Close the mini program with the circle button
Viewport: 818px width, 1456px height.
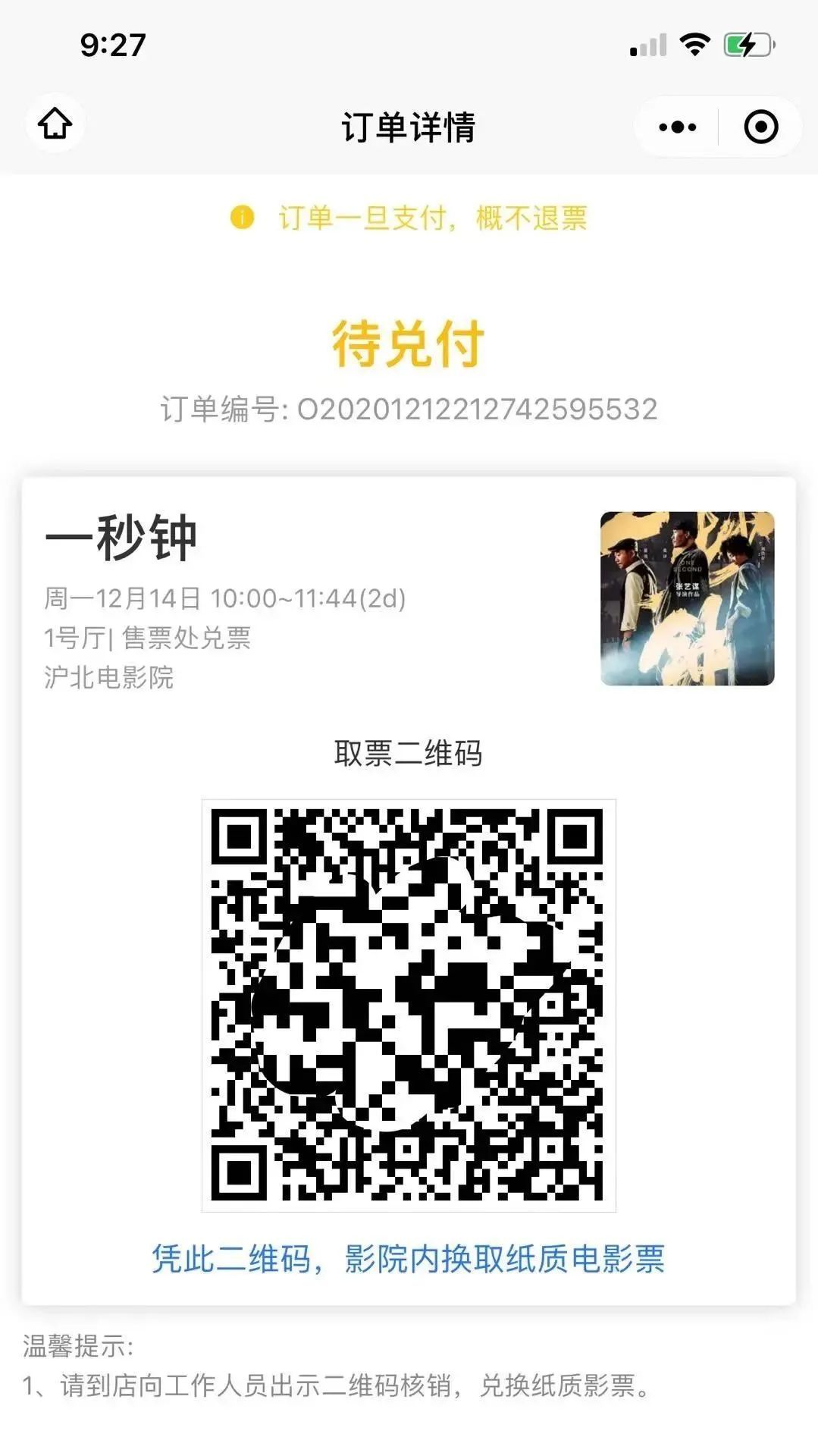(761, 127)
